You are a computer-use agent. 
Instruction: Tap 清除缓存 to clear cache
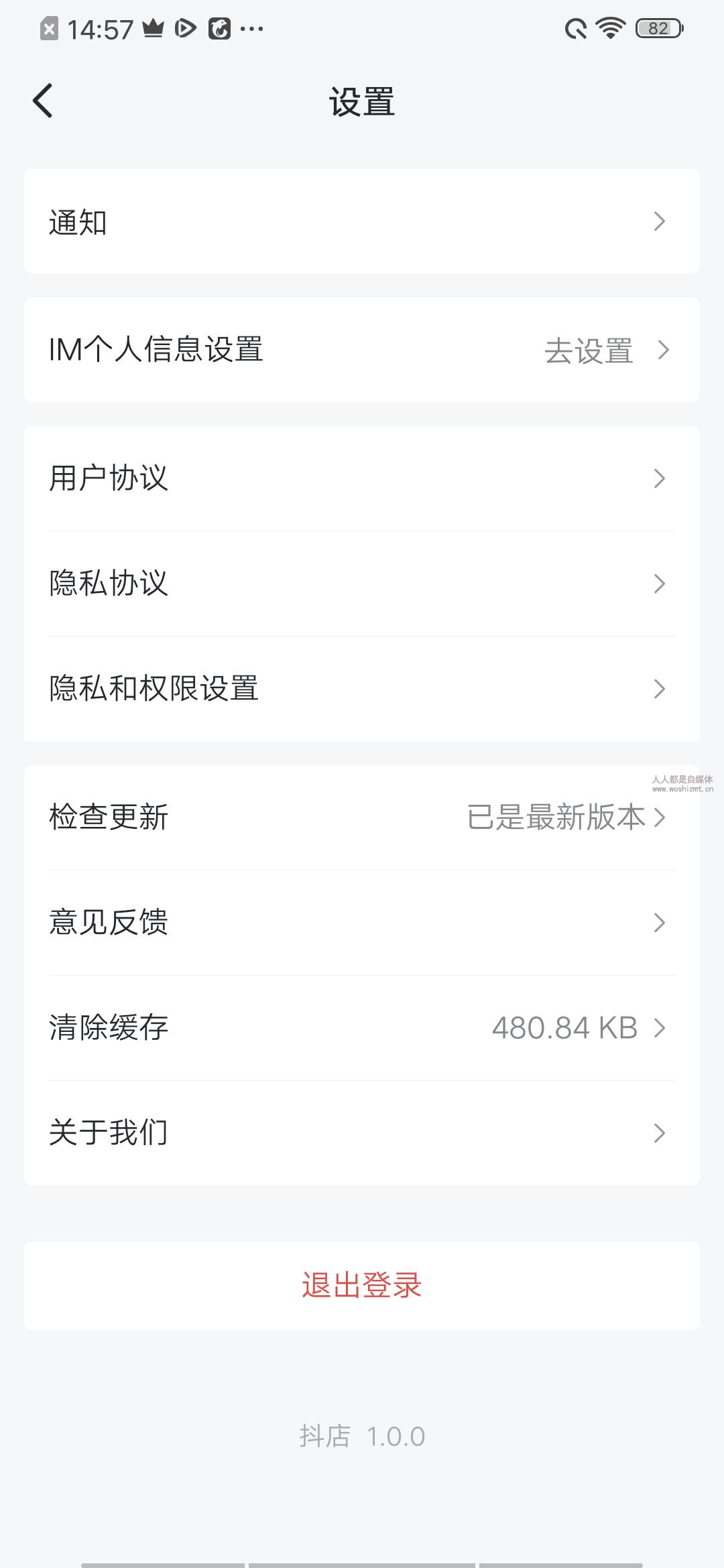click(x=362, y=1028)
